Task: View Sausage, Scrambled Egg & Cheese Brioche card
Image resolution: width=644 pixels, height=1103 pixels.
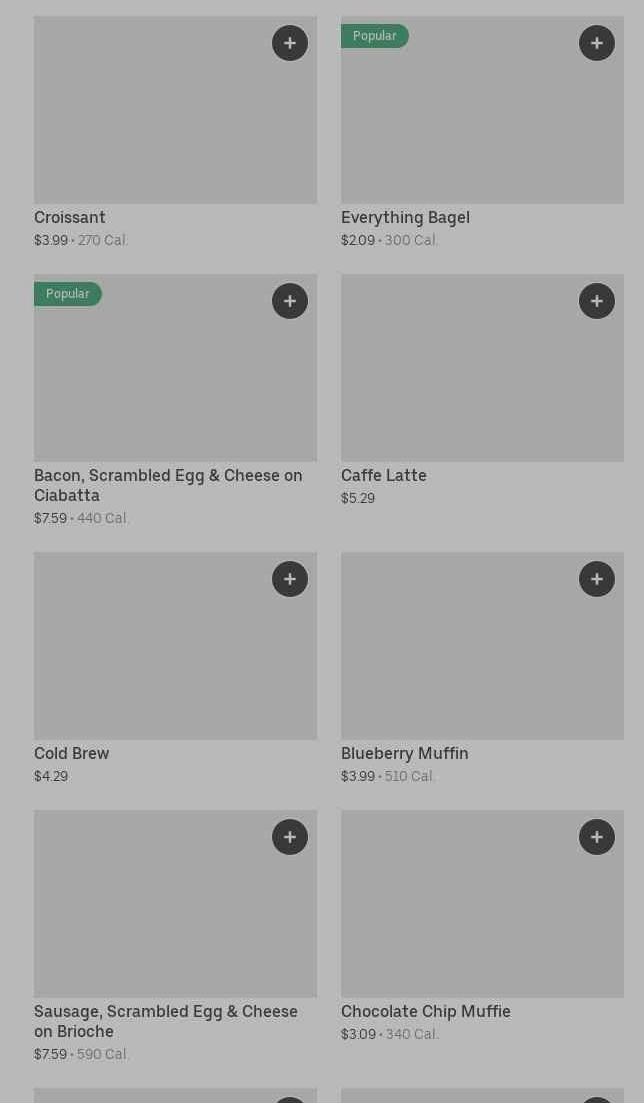Action: [175, 936]
